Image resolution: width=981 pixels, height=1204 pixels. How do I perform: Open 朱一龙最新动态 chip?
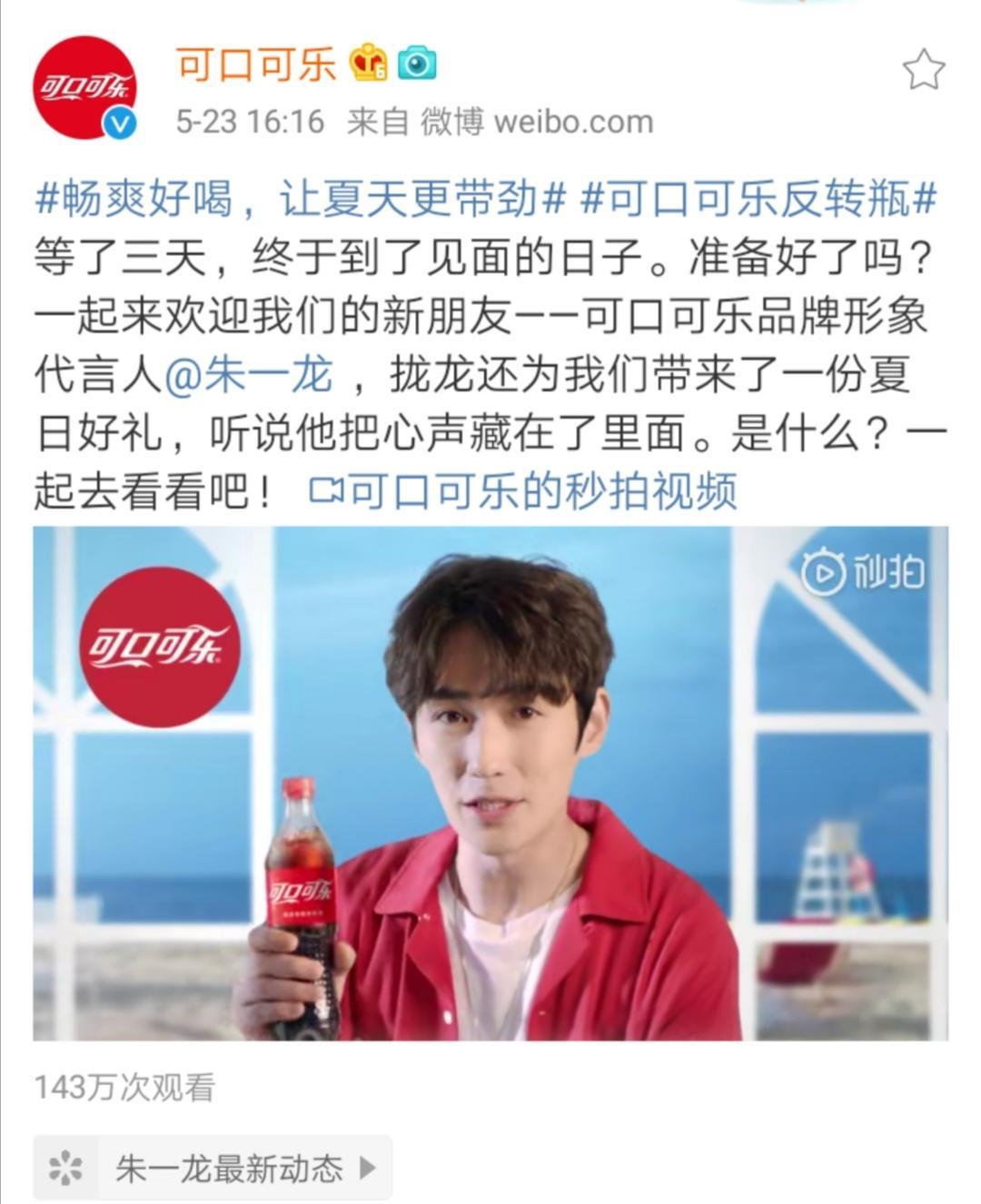coord(213,1168)
